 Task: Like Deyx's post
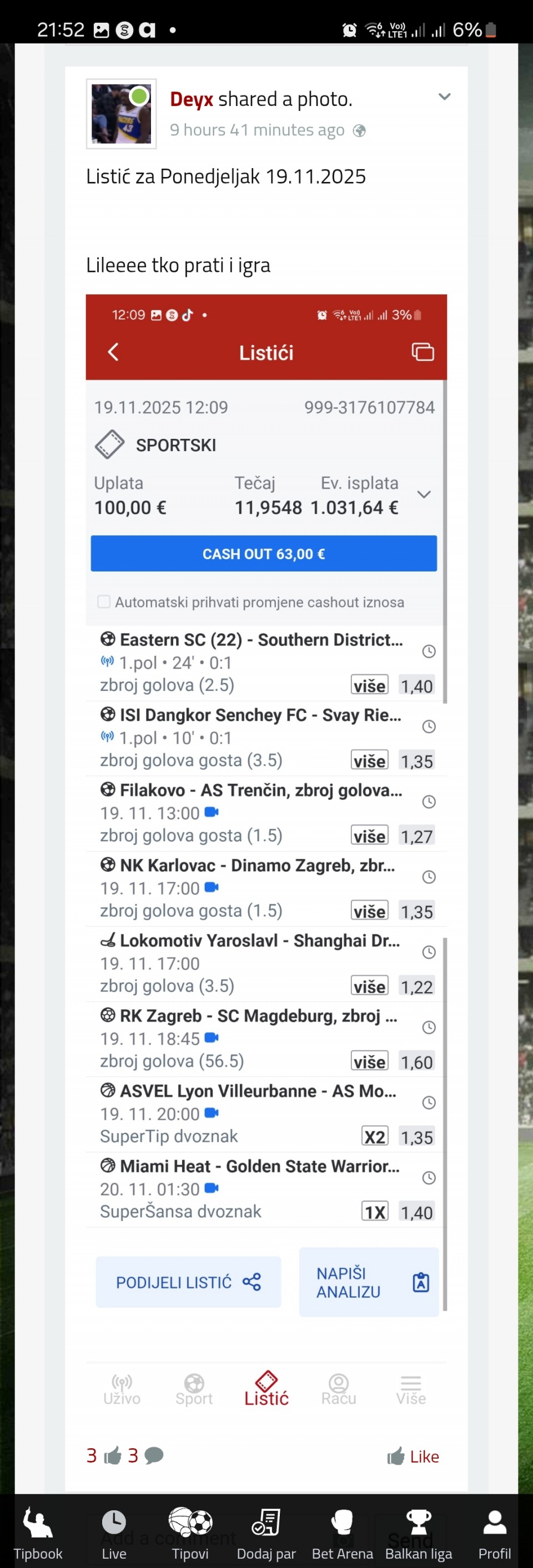[x=414, y=1456]
